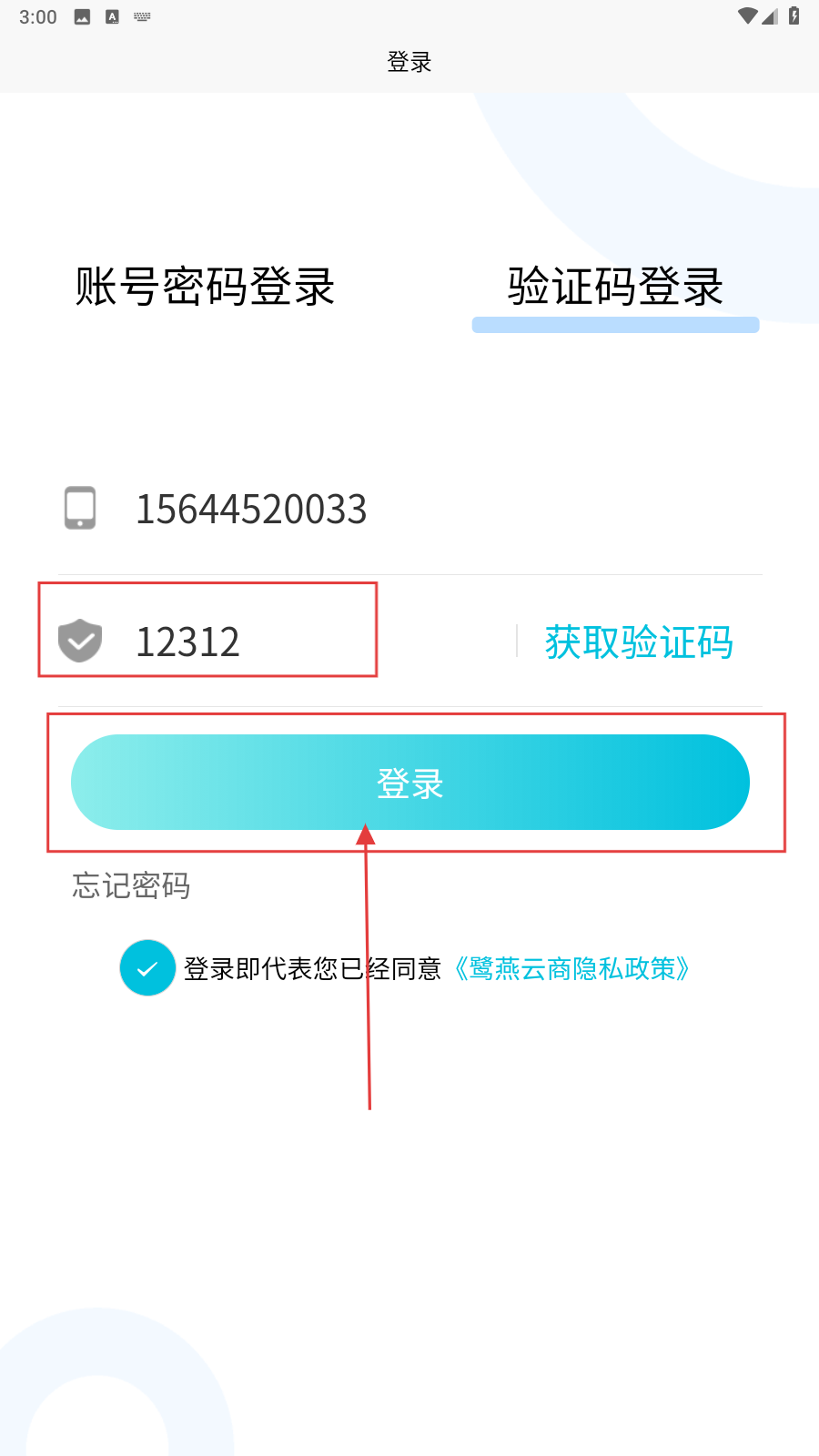Tap 获取验证码 to request a code

click(639, 642)
